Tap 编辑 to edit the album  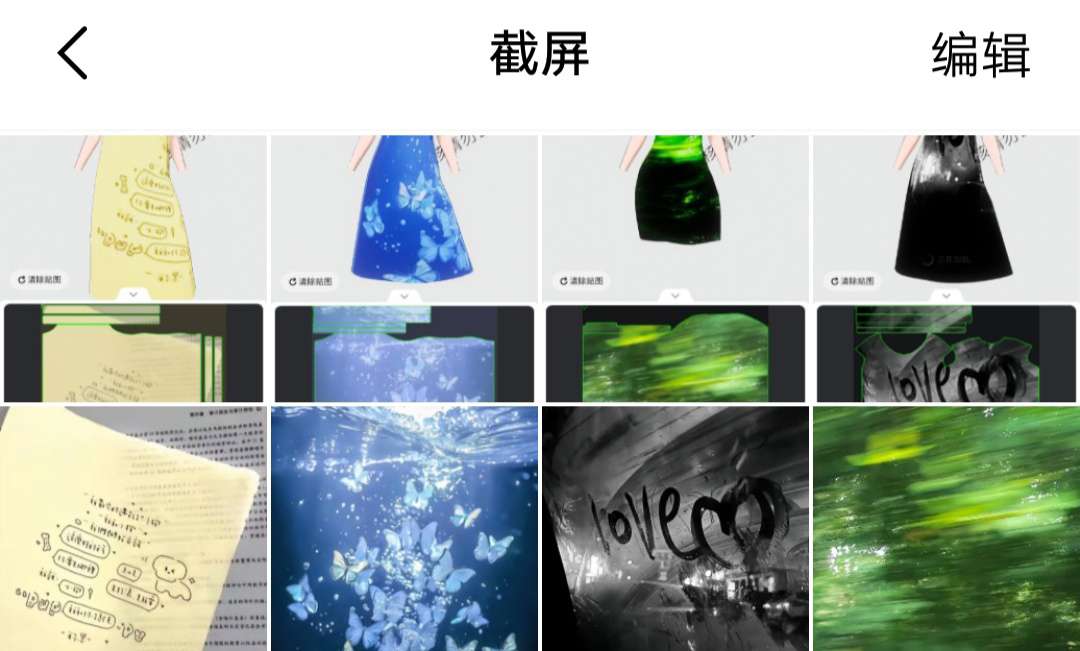(x=980, y=55)
